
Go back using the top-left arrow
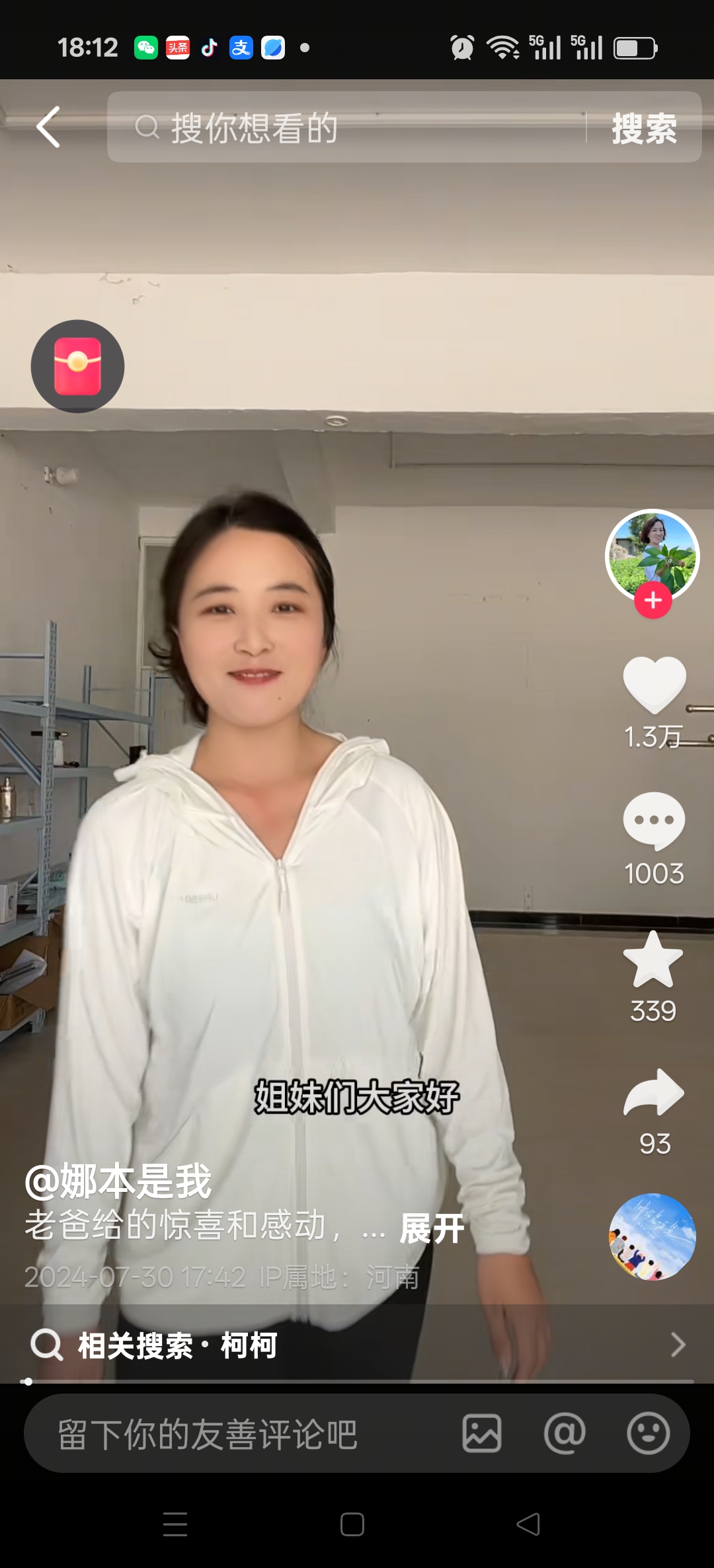[48, 127]
